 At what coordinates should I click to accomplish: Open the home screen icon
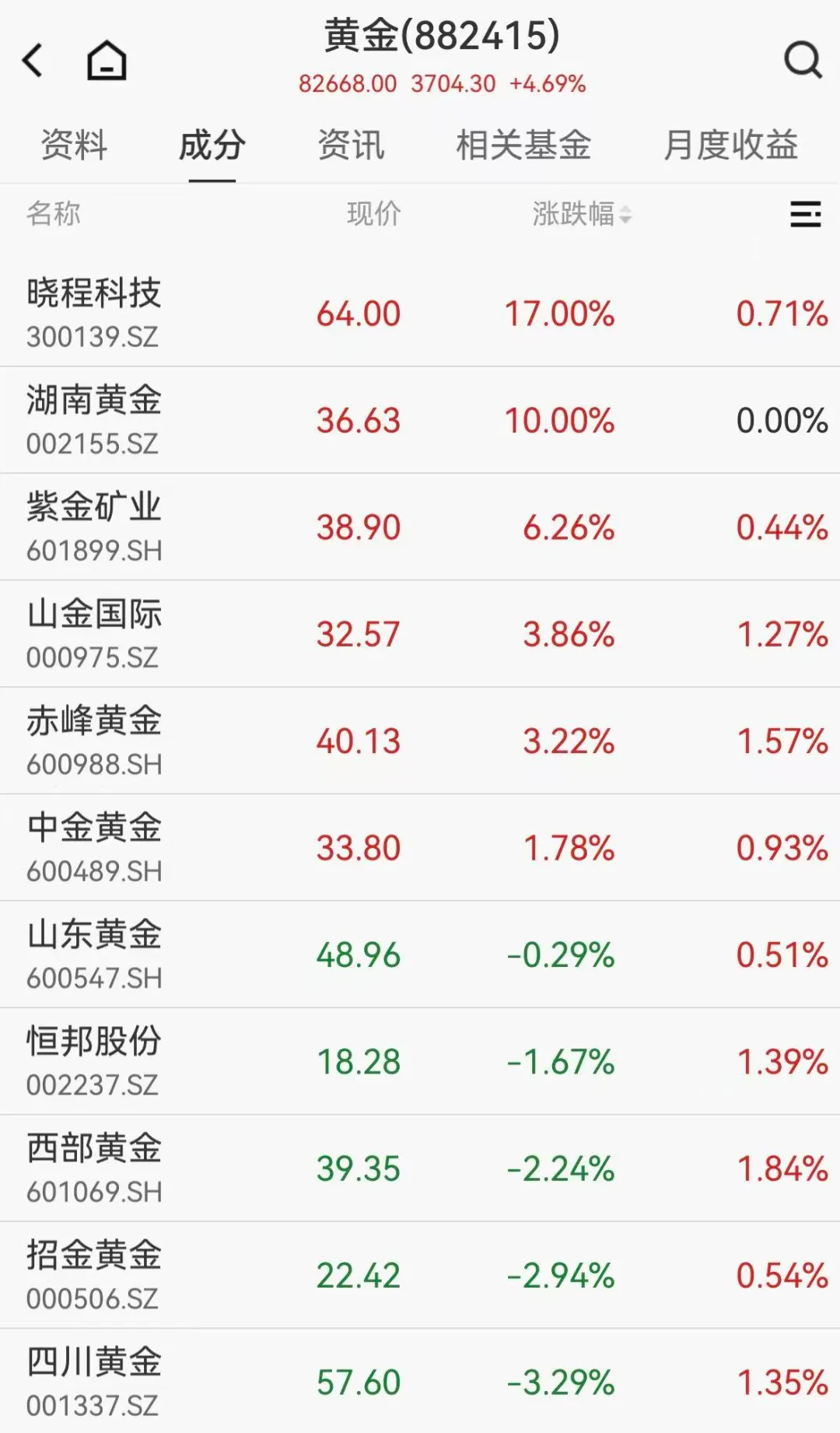click(107, 61)
